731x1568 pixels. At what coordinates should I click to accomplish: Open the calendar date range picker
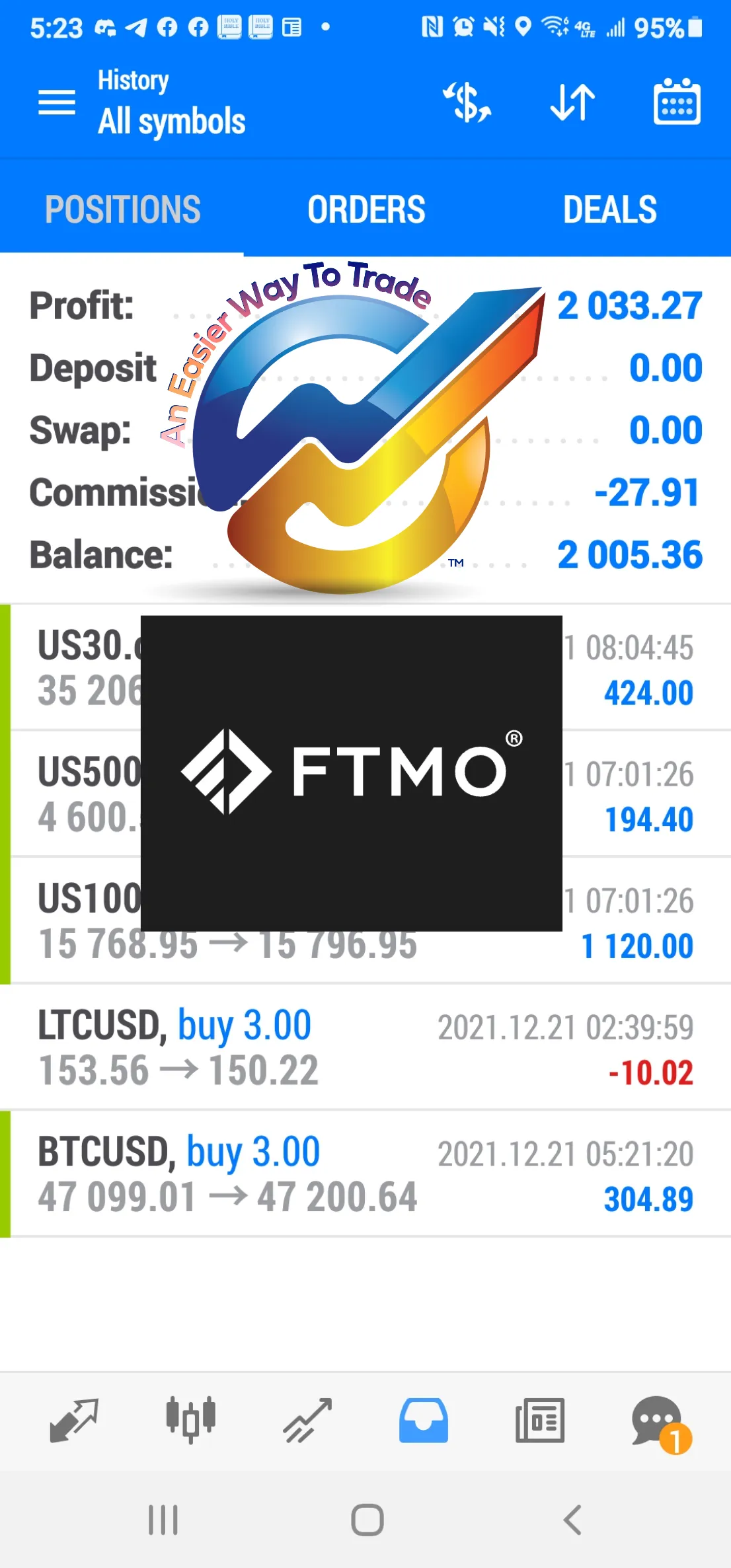click(x=677, y=102)
